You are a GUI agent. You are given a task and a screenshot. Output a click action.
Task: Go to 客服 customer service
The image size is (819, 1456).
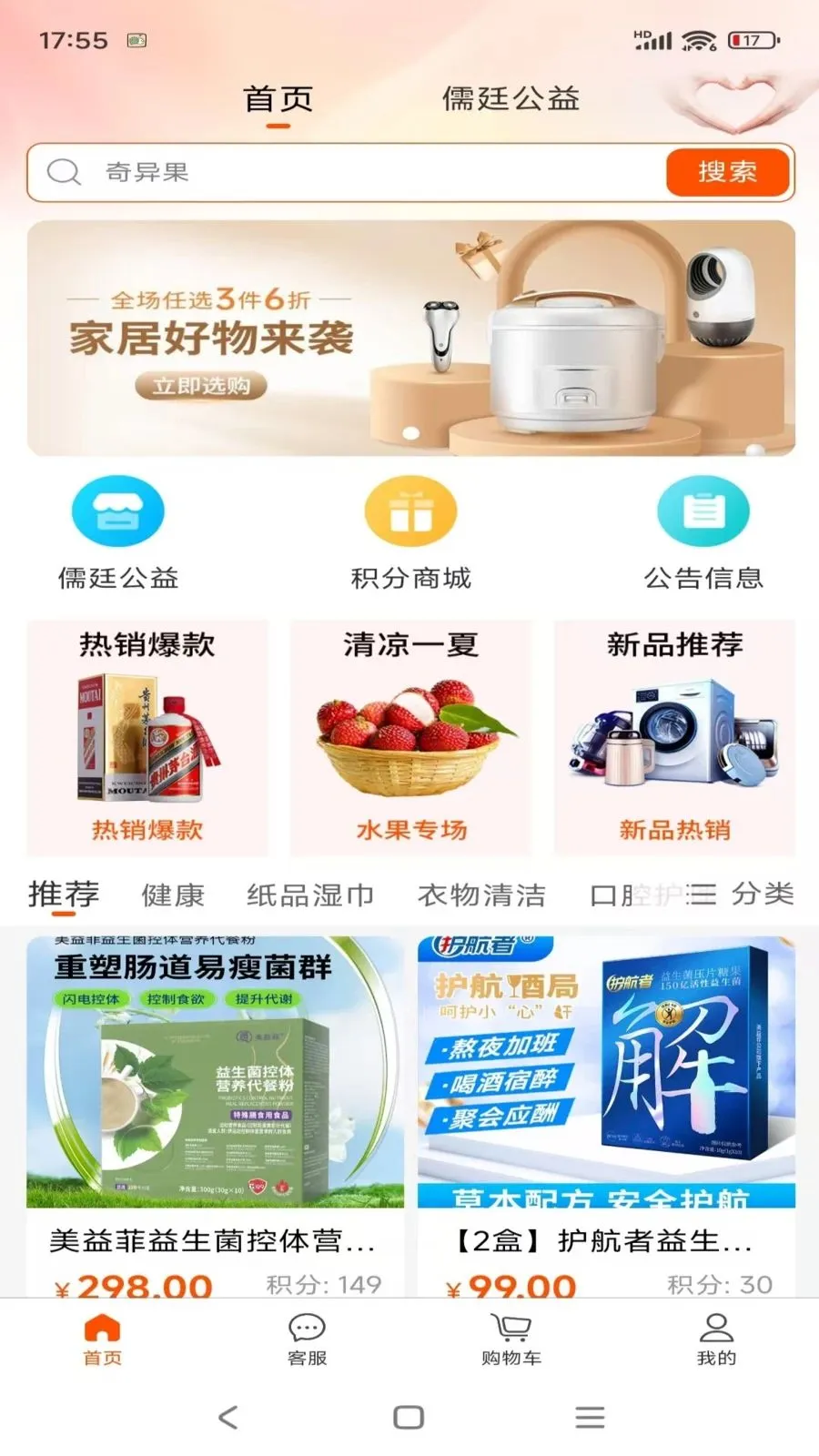click(307, 1340)
